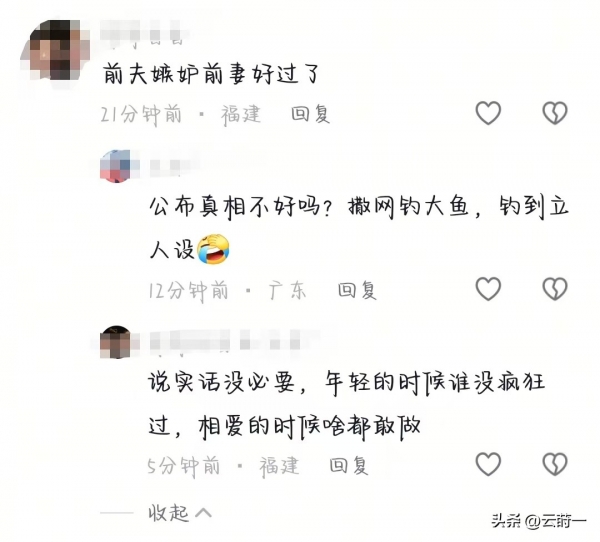
Task: Like the reply about 公布真相不好吗
Action: 487,290
